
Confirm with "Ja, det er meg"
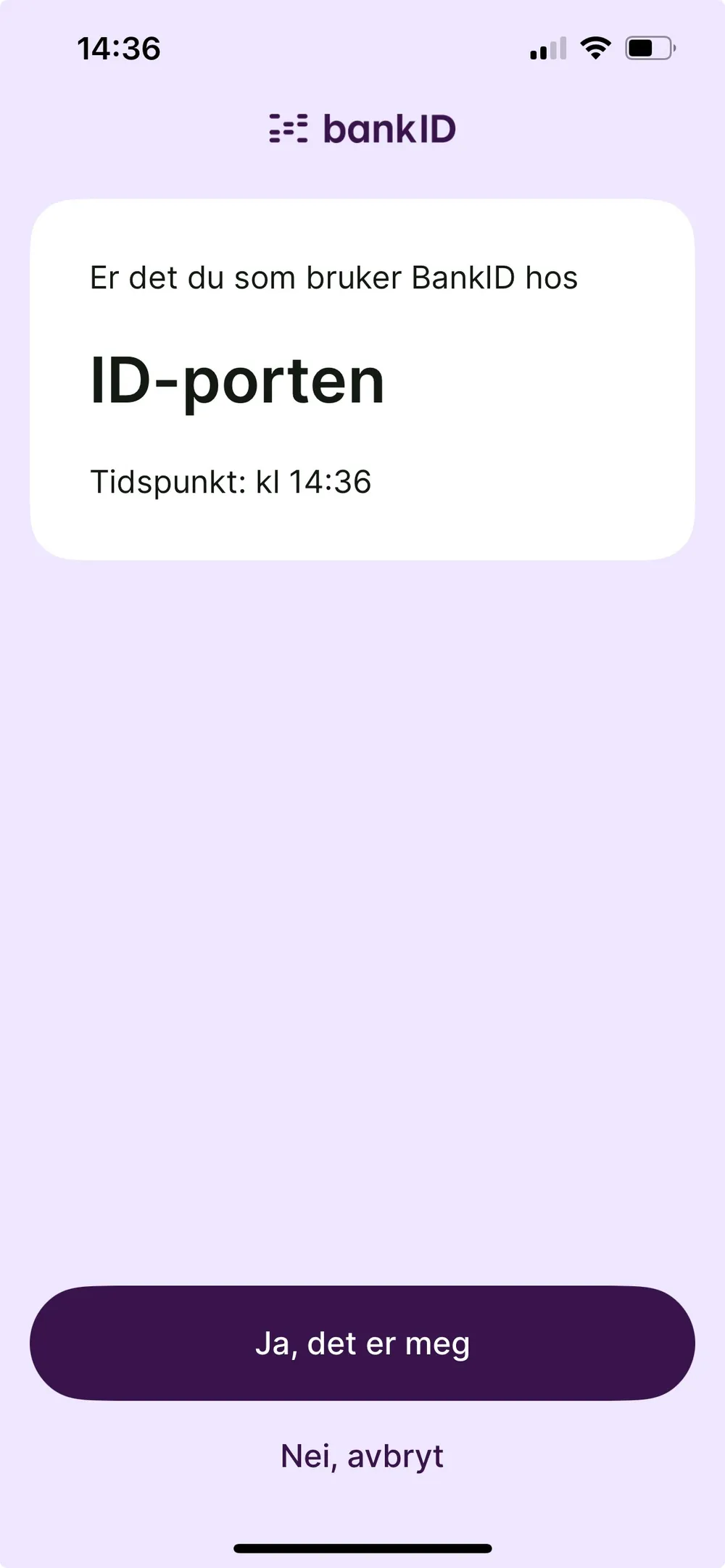point(362,1343)
